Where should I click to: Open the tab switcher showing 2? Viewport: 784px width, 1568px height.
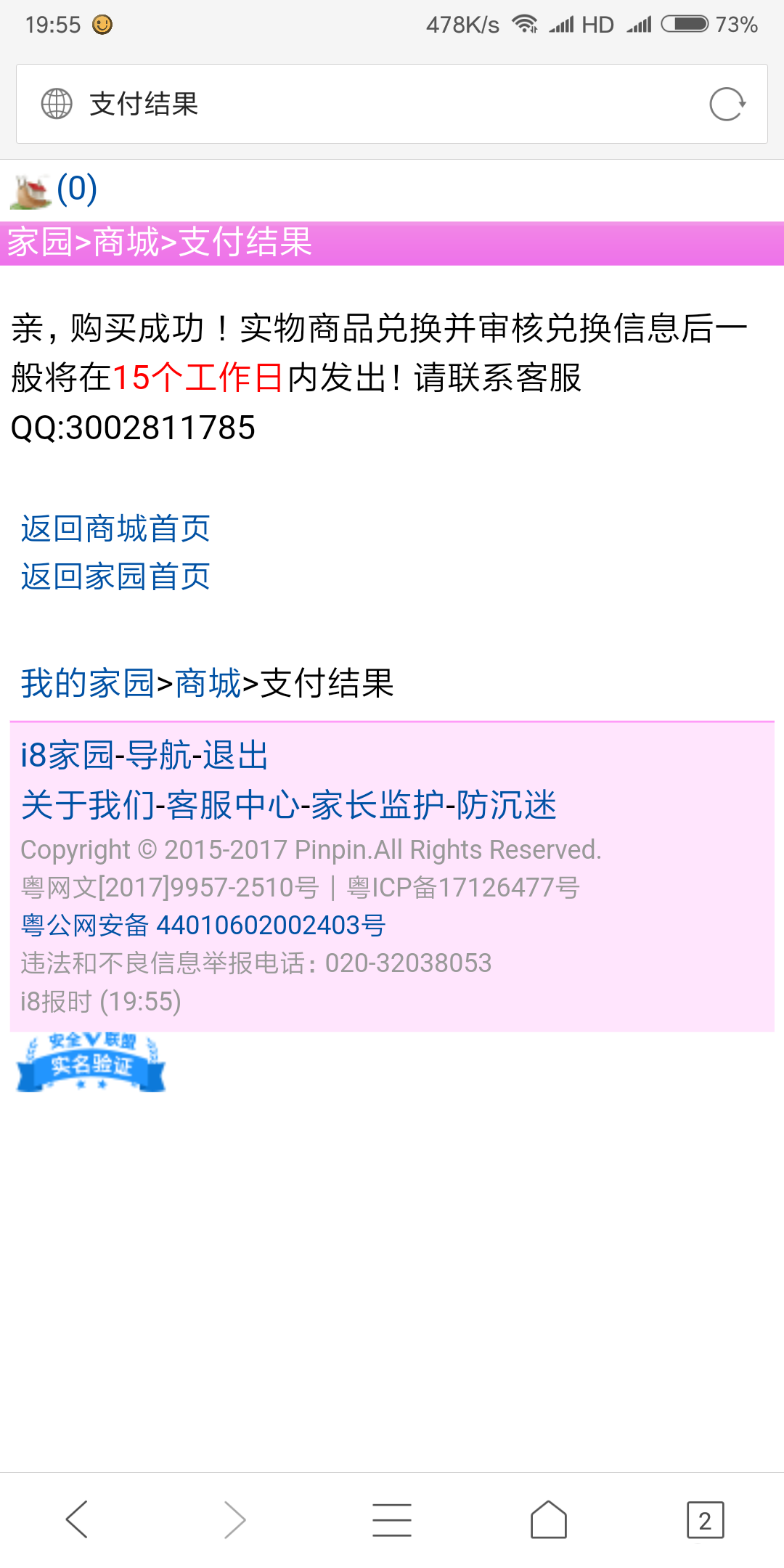tap(705, 1519)
